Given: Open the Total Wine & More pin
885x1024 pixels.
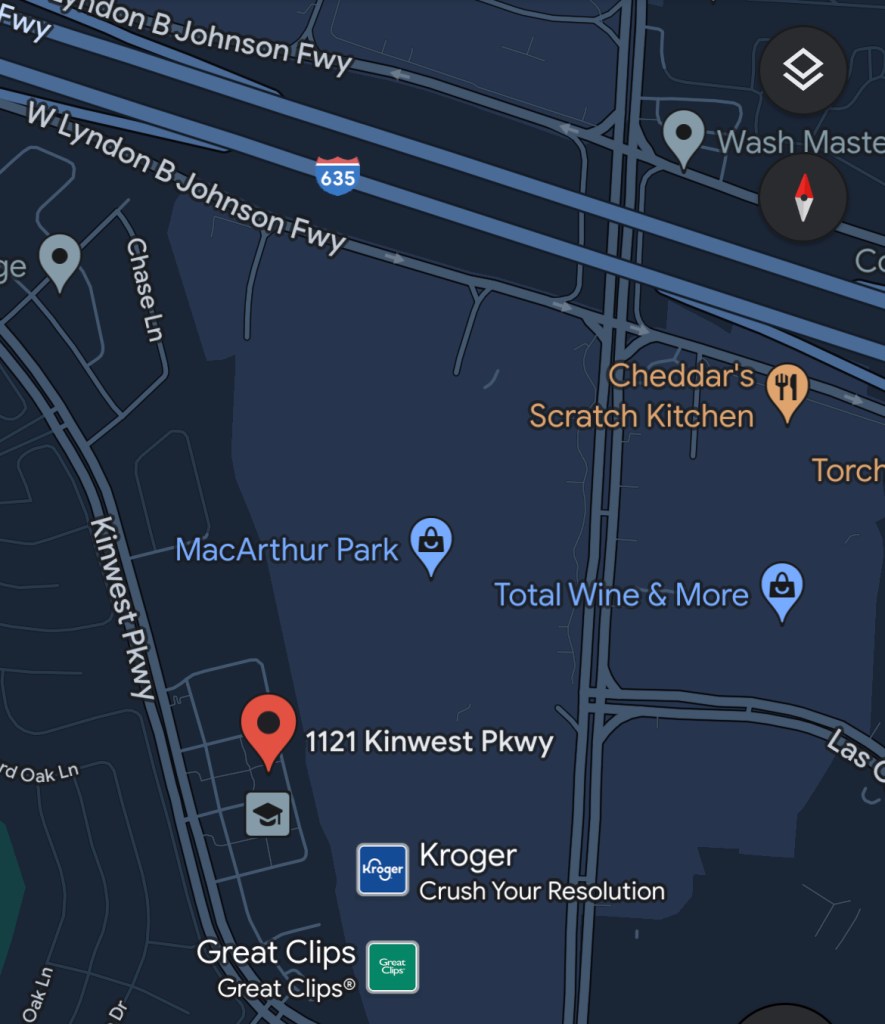Looking at the screenshot, I should (x=782, y=588).
